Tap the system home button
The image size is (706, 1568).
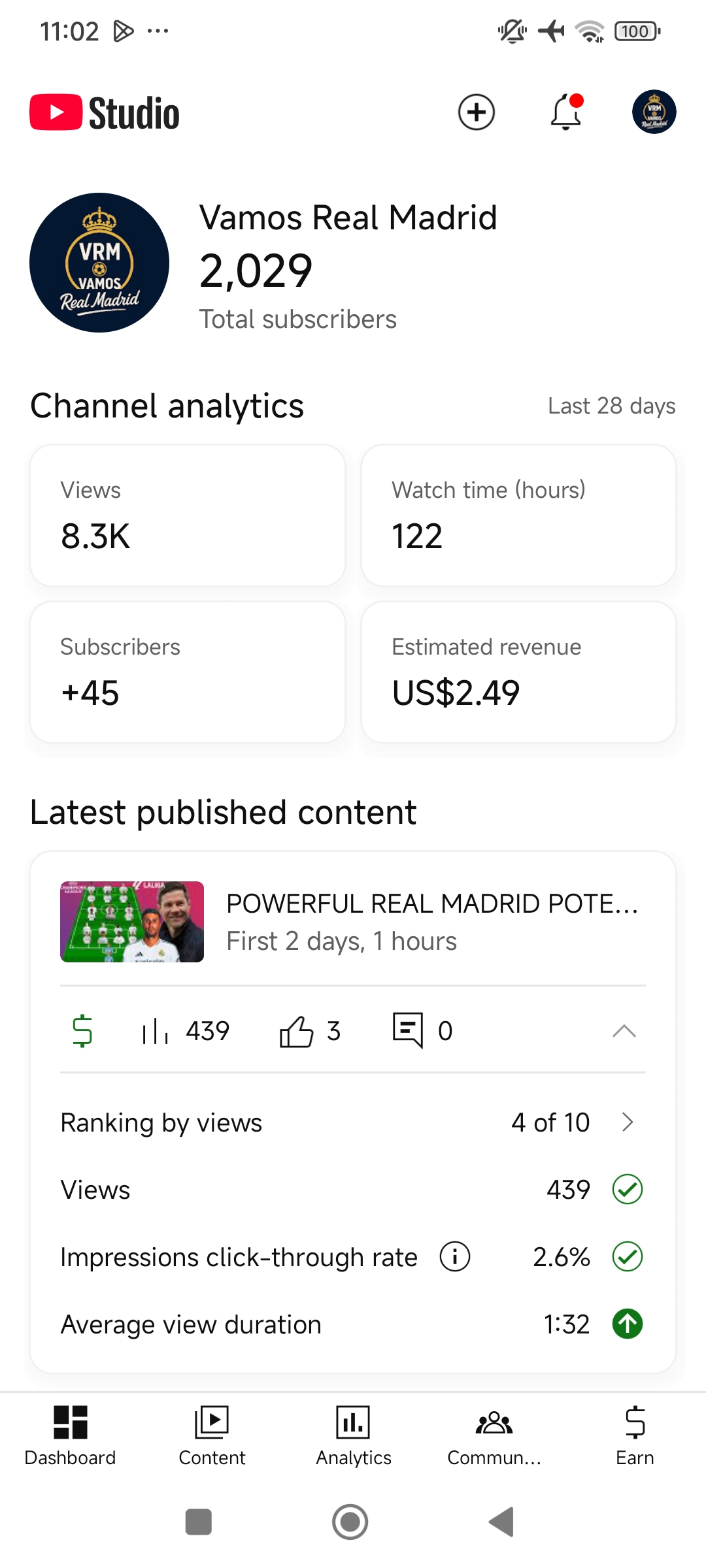(350, 1522)
